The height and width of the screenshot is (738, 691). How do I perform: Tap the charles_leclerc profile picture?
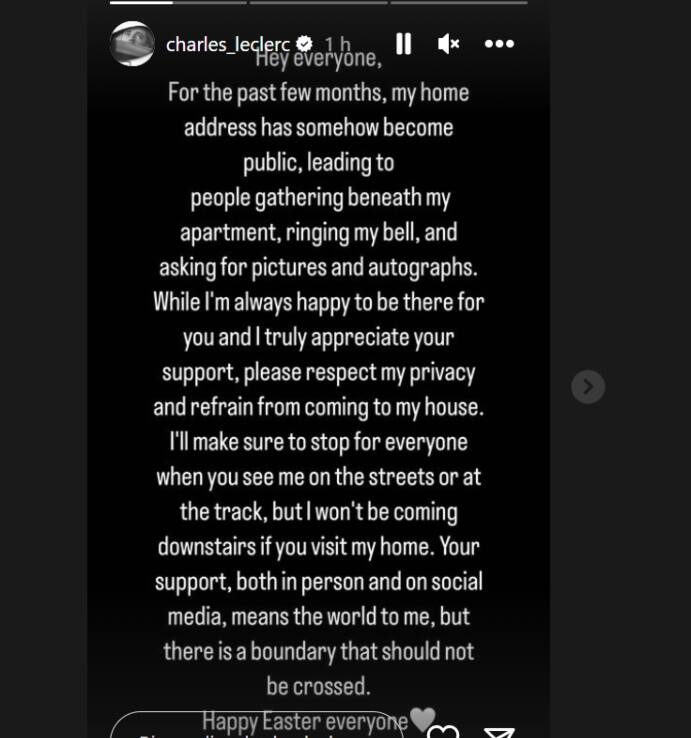[x=132, y=44]
